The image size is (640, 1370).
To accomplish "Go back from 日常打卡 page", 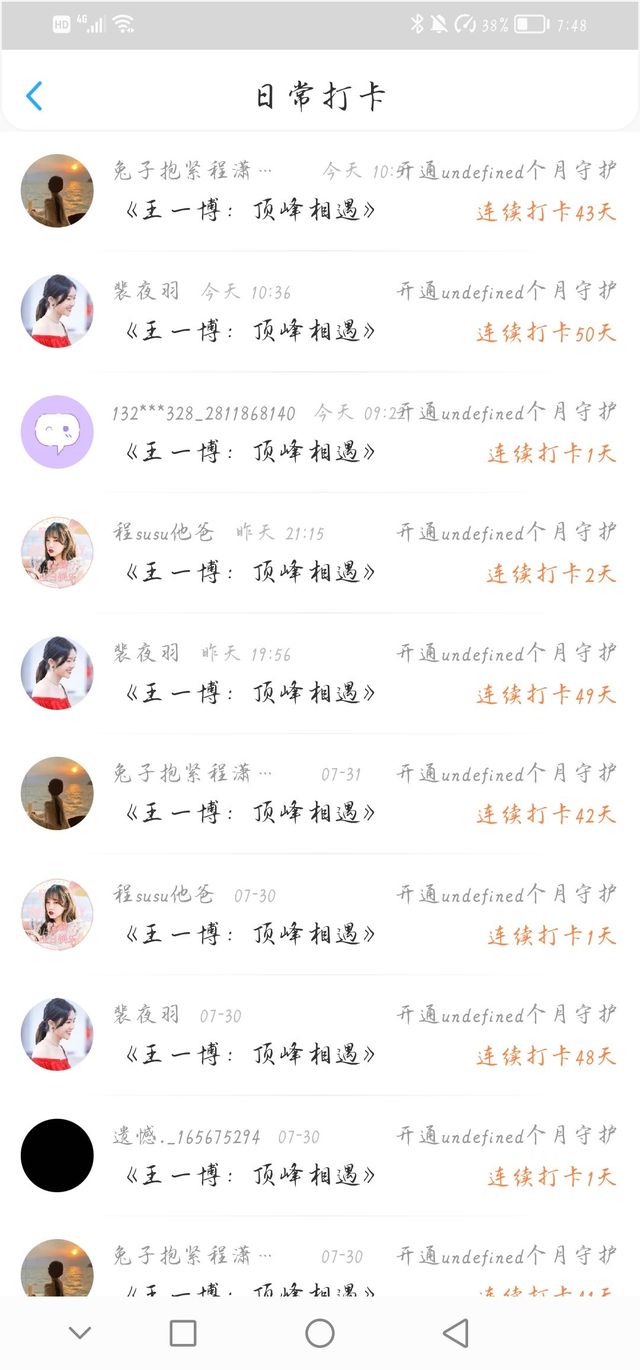I will (34, 96).
